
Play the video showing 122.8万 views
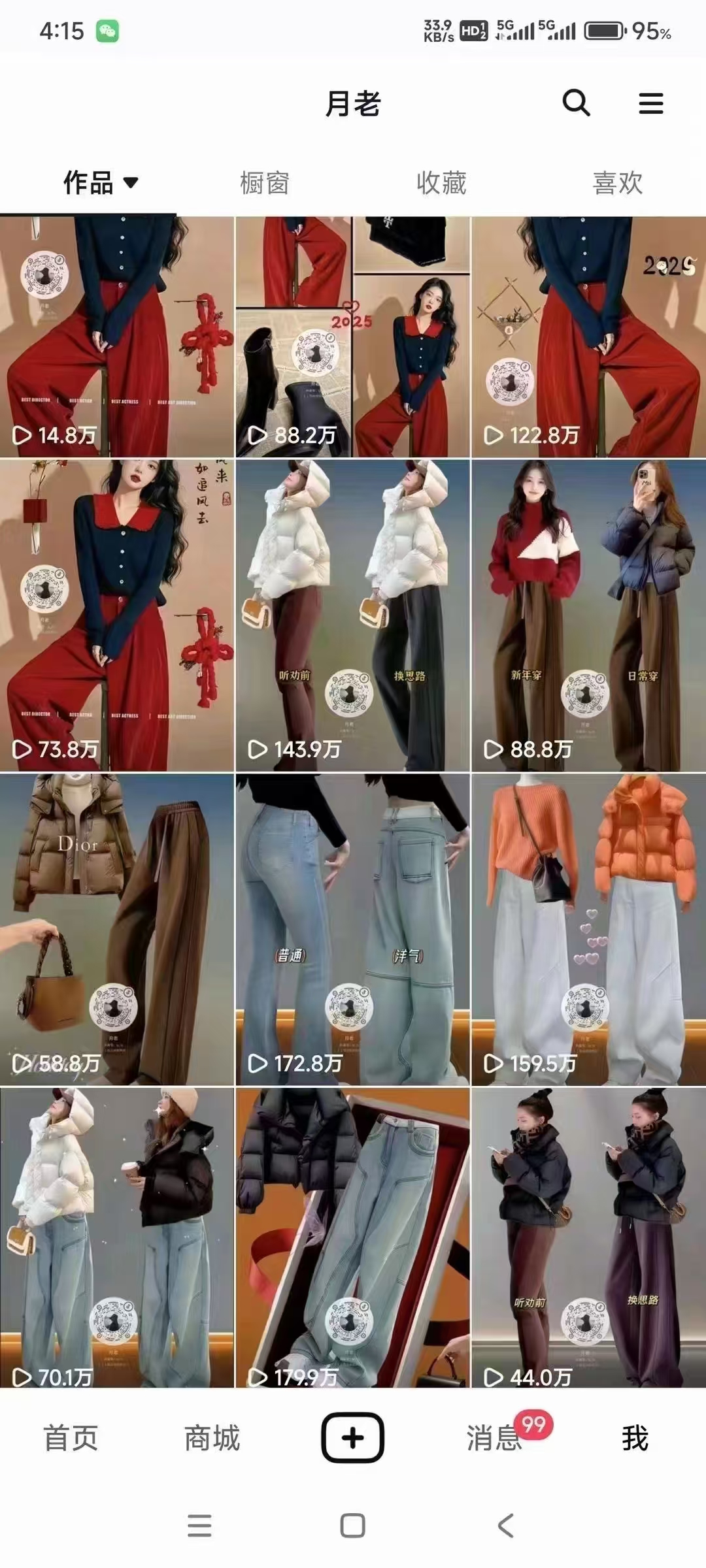pos(588,336)
